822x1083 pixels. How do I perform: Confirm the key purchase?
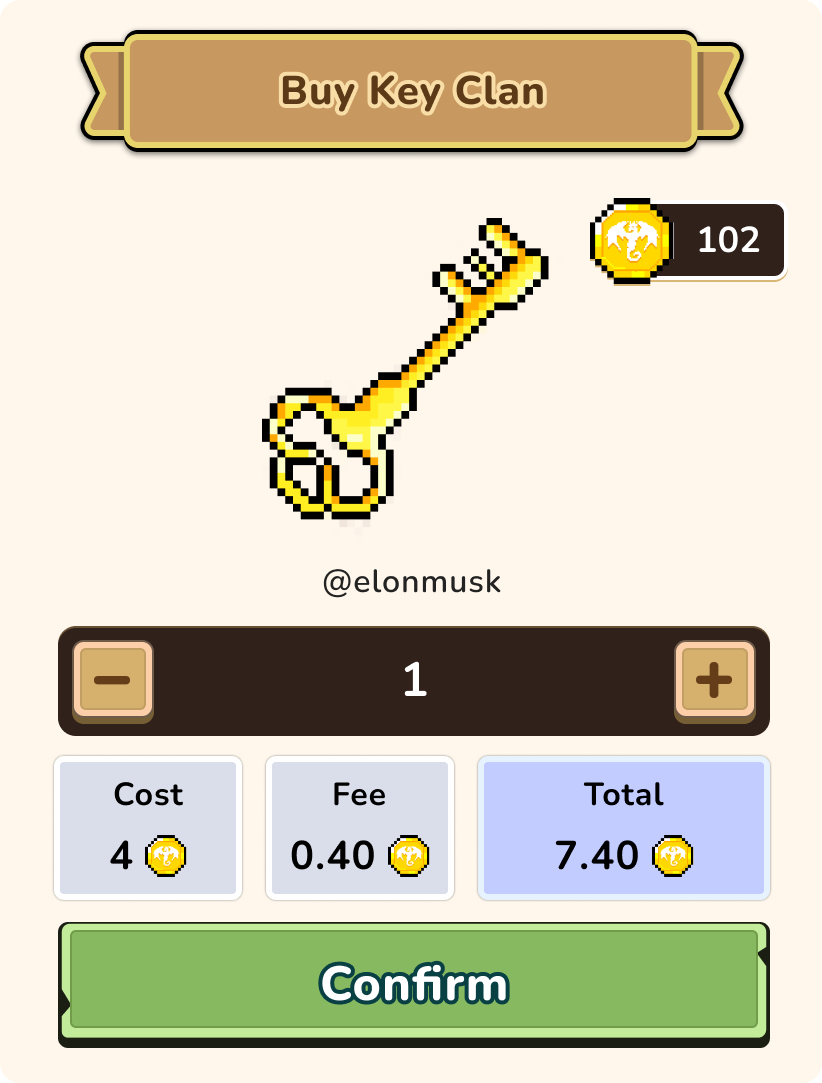pos(413,983)
